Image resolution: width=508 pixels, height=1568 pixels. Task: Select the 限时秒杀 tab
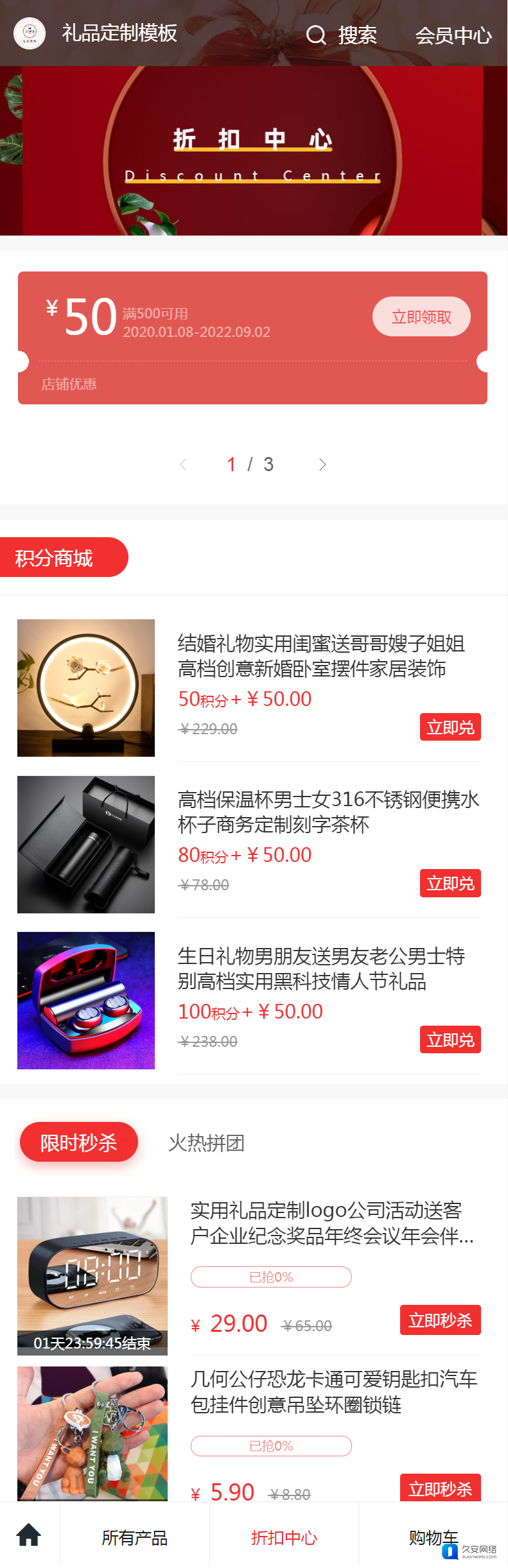[x=79, y=1142]
